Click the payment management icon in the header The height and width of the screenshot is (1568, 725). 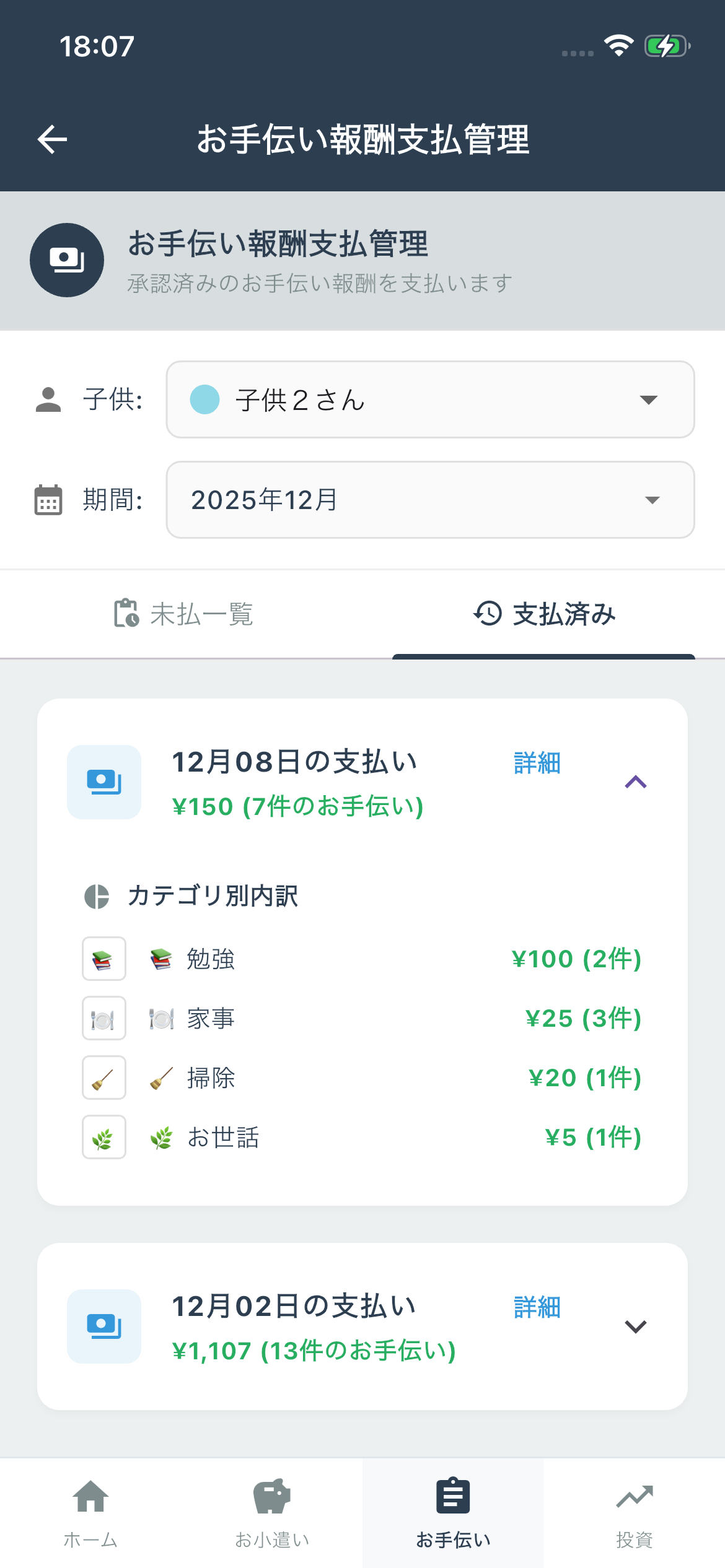click(x=66, y=259)
